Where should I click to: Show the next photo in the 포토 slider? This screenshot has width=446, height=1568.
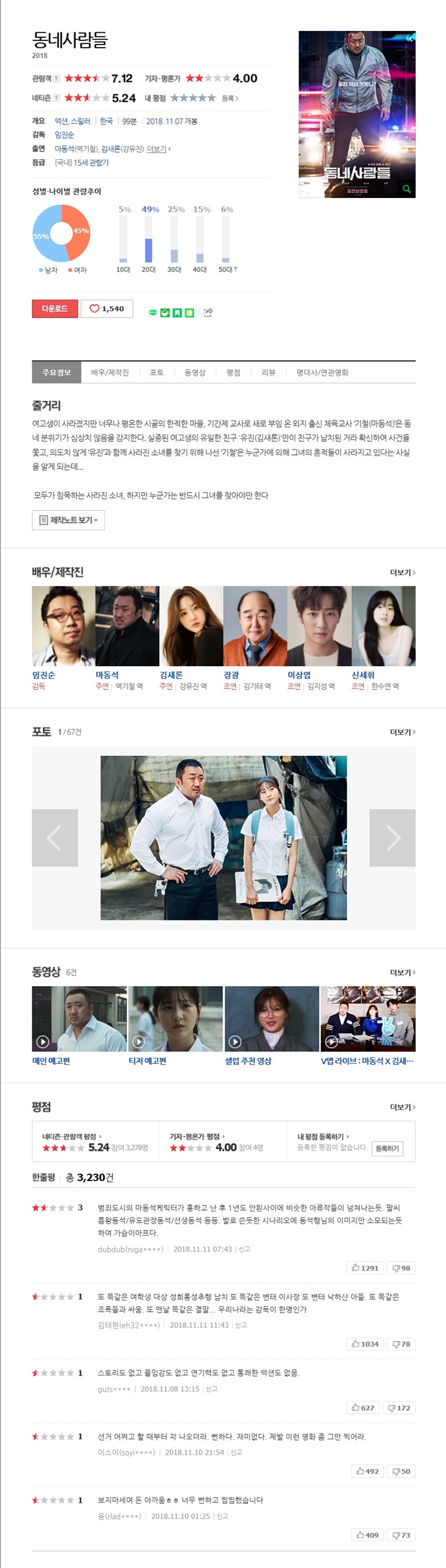tap(392, 838)
